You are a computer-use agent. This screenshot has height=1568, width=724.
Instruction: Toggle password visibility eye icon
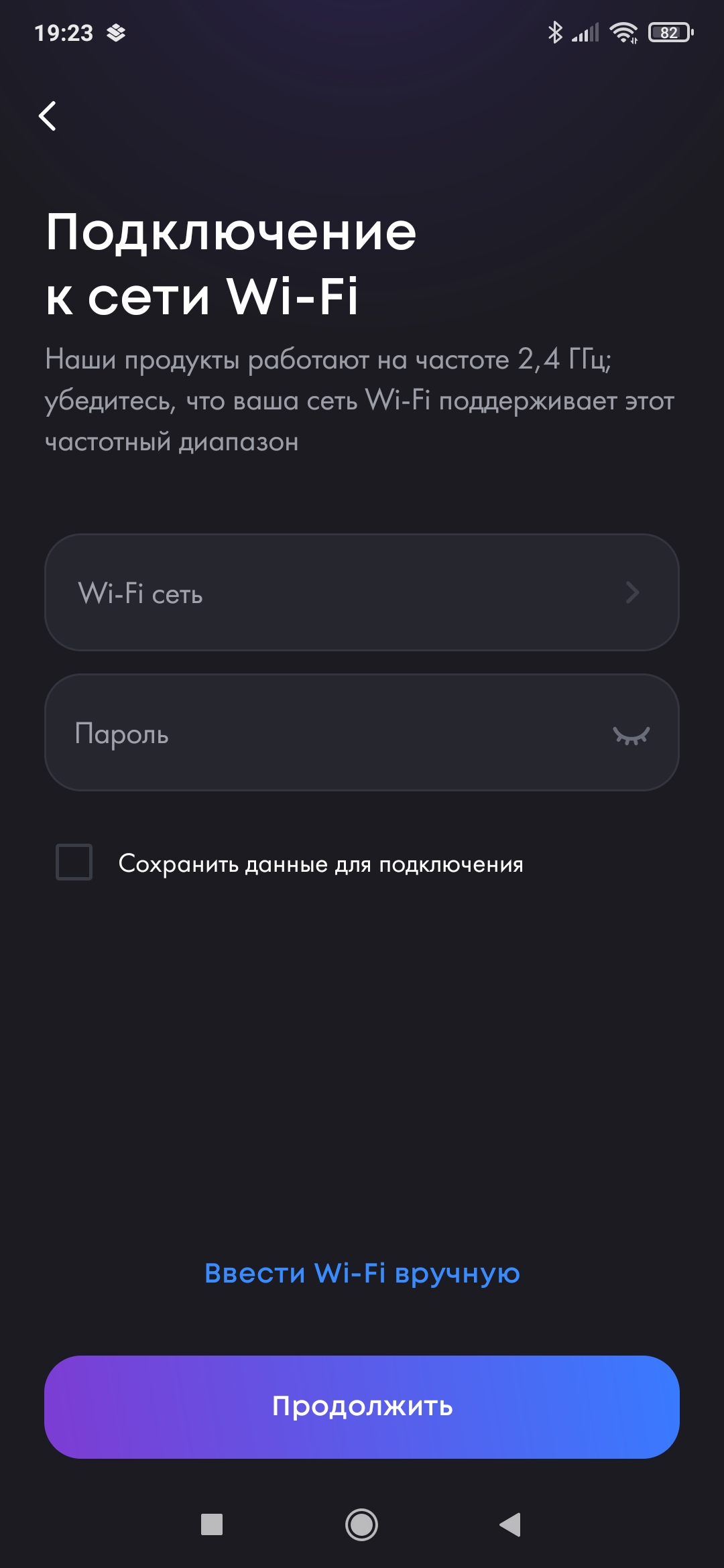pos(631,735)
